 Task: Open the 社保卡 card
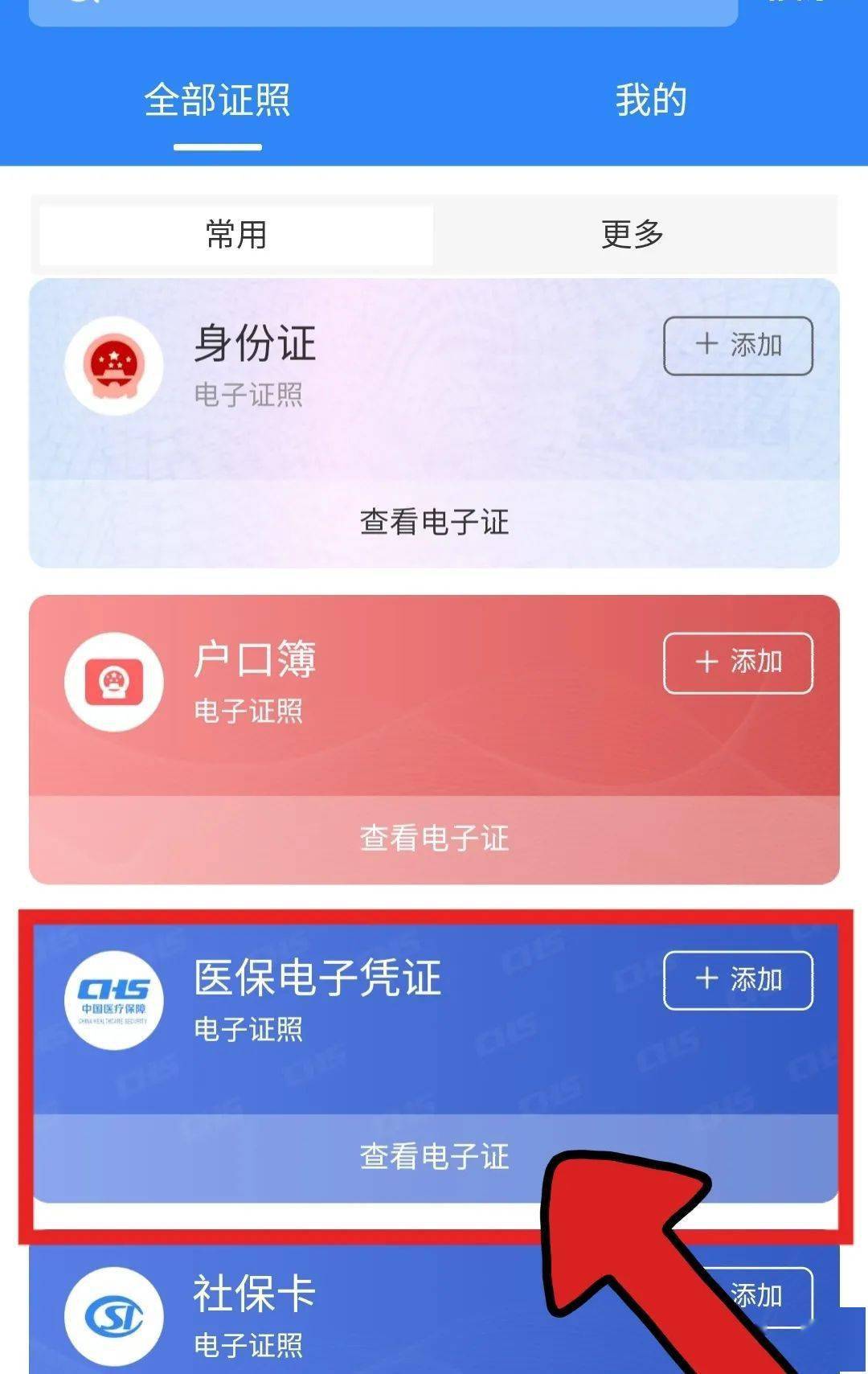click(254, 1296)
